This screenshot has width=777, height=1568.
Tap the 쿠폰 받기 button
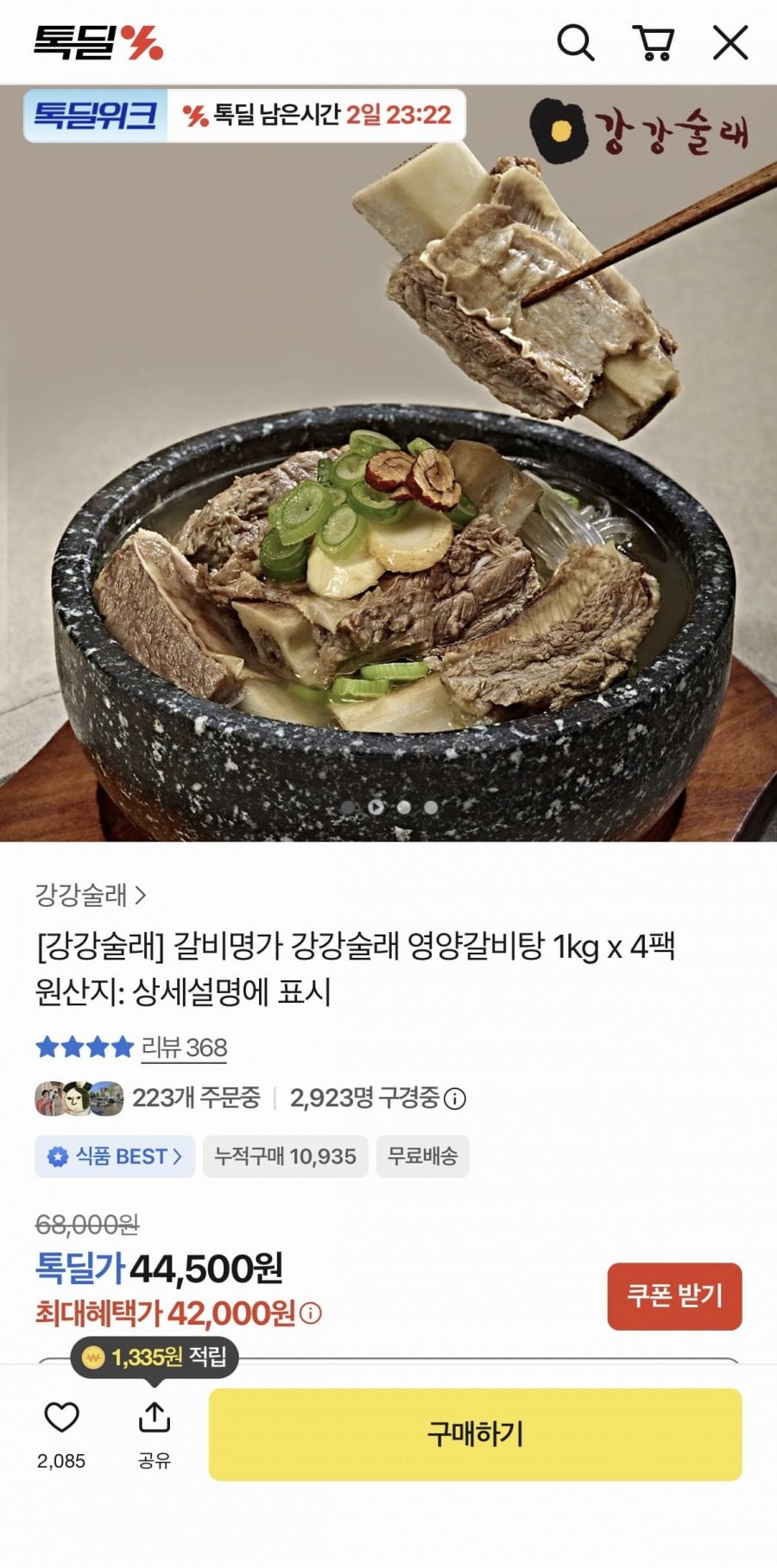click(674, 1296)
